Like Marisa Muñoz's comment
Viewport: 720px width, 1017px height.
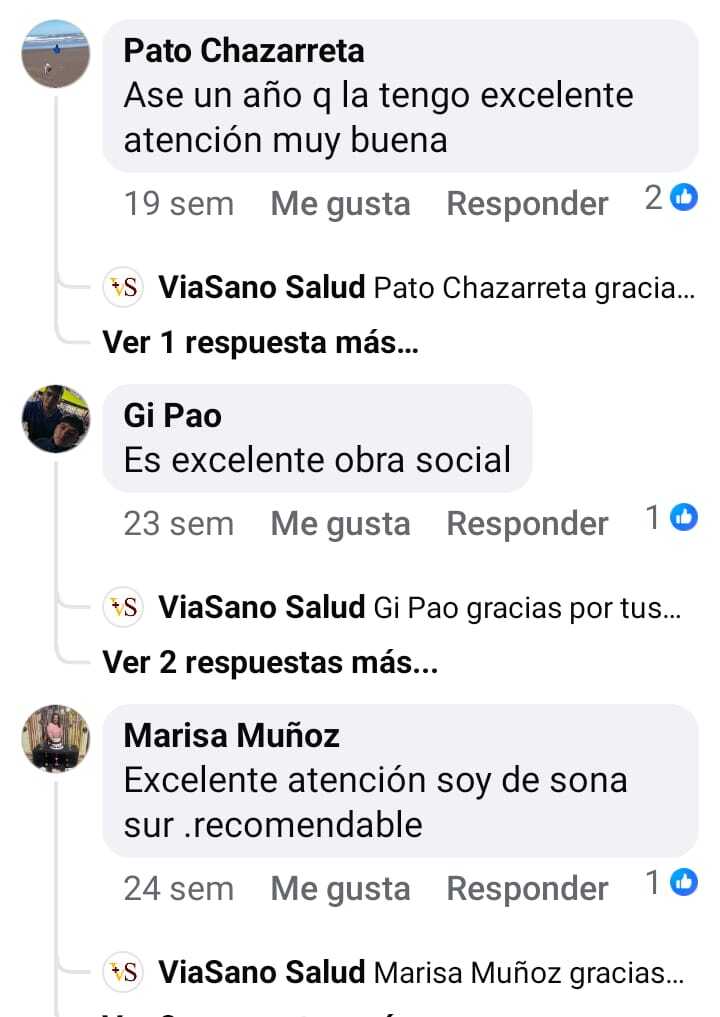tap(340, 889)
